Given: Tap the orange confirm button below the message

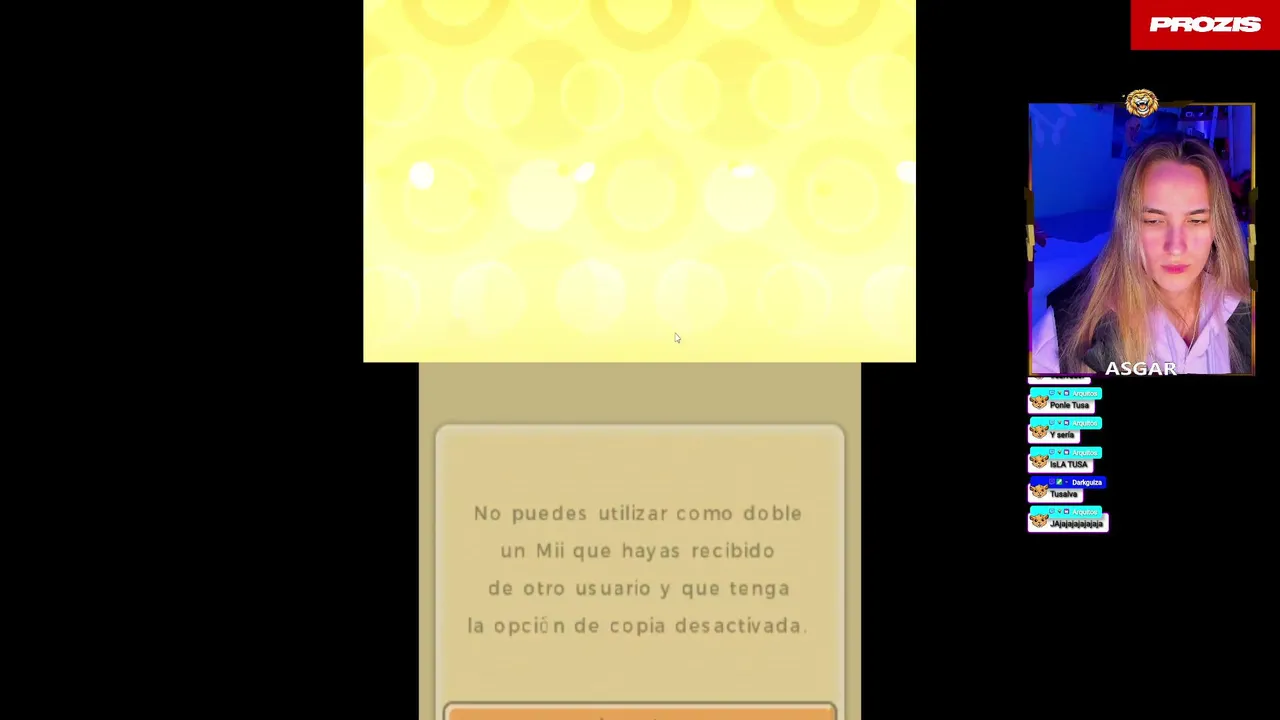Looking at the screenshot, I should [x=639, y=712].
